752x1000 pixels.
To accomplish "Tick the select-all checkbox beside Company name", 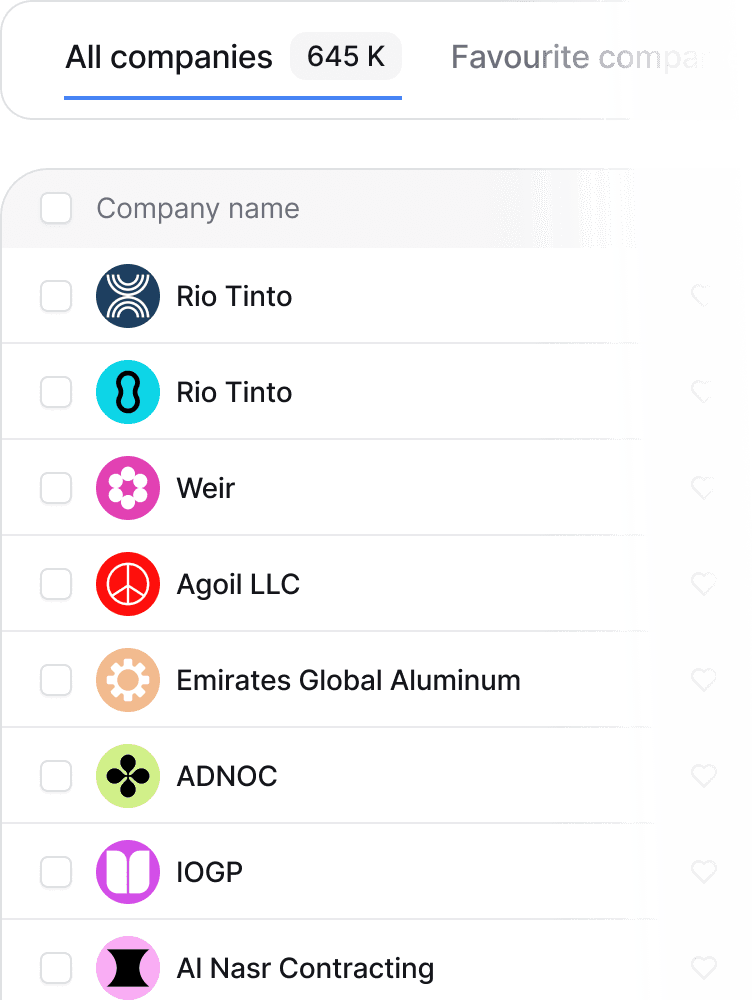I will click(56, 209).
